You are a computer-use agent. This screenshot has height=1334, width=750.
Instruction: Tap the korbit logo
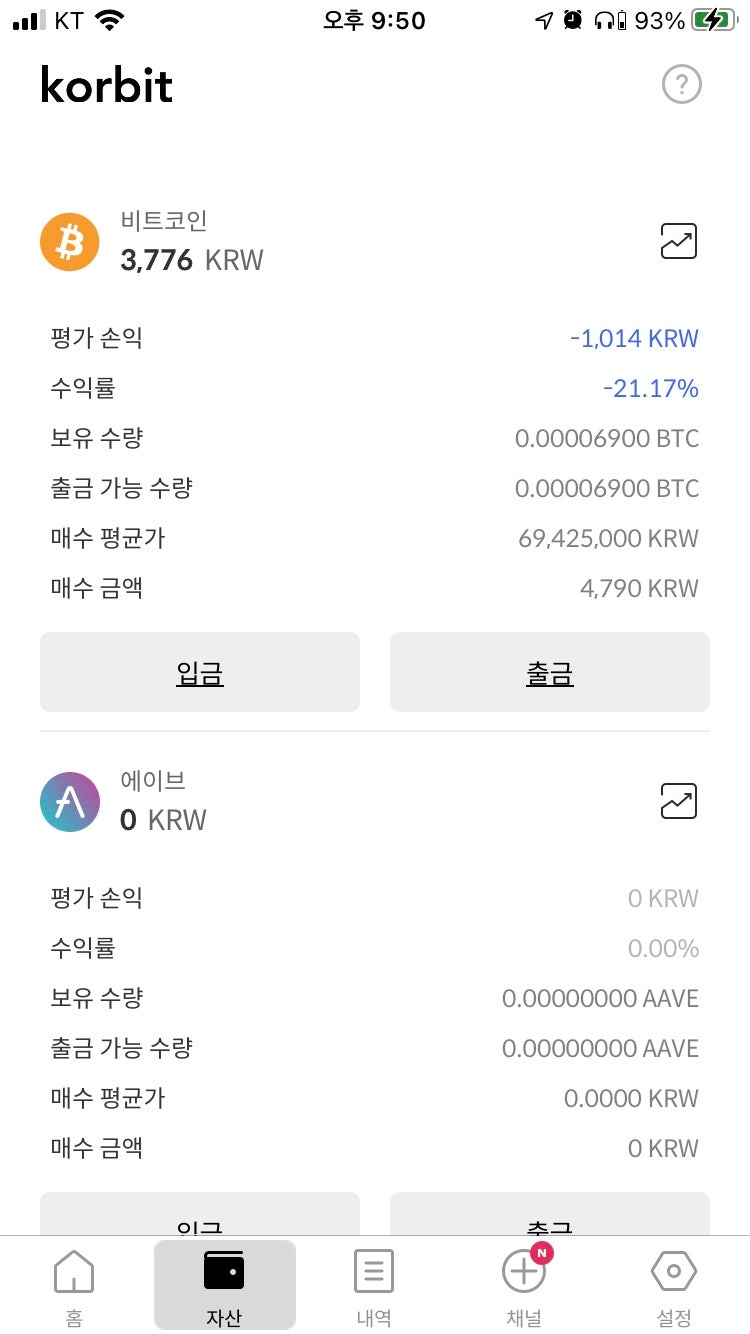click(x=106, y=85)
